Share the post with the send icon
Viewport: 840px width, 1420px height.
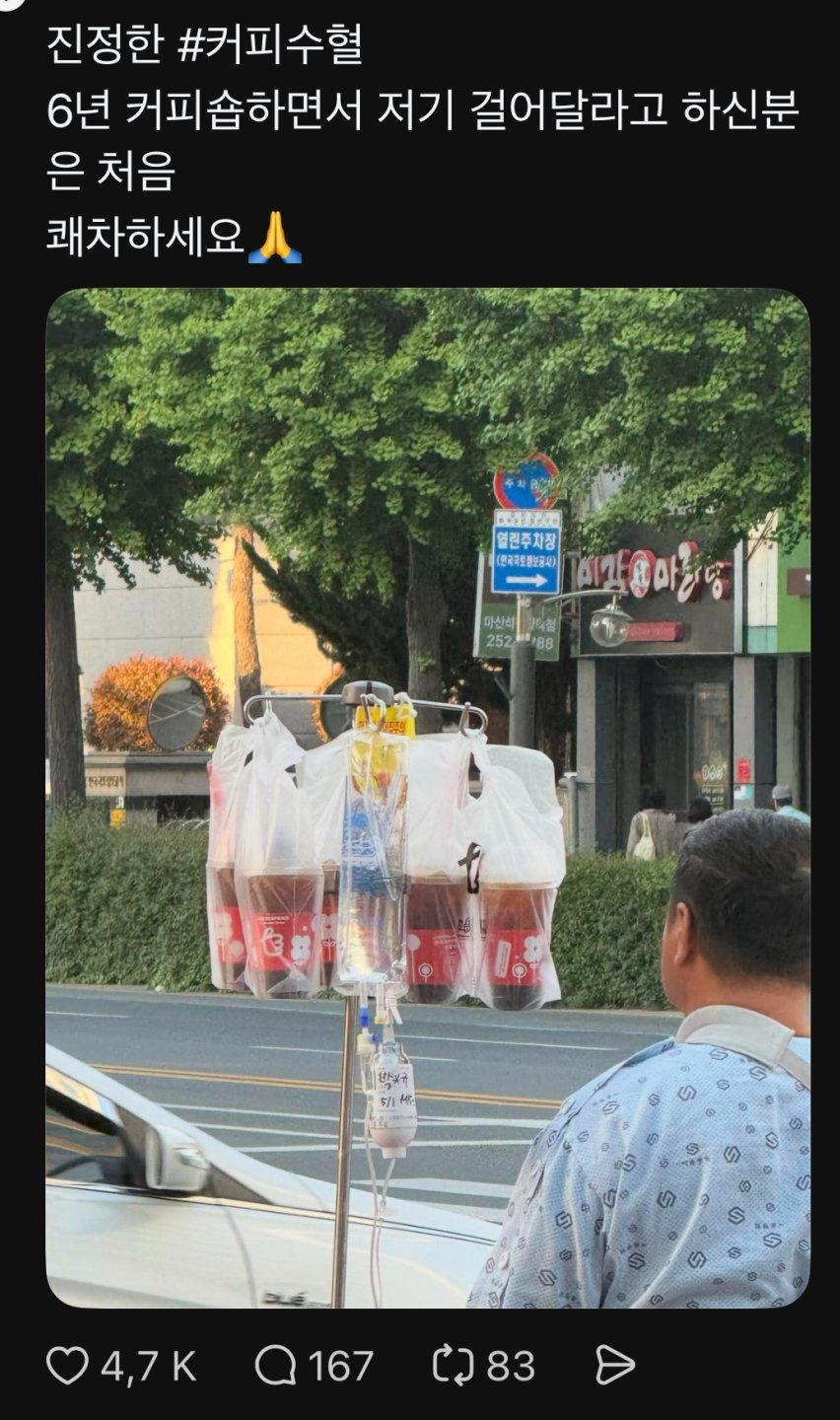(615, 1366)
